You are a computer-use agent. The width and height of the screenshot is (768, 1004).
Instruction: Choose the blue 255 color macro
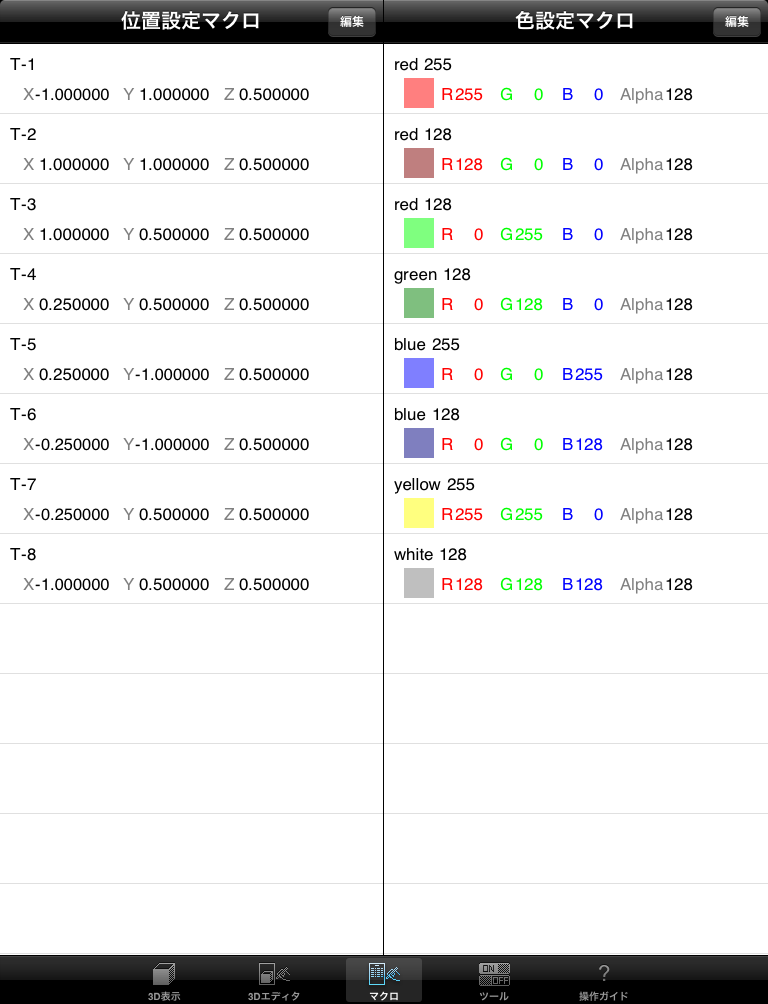pyautogui.click(x=576, y=359)
